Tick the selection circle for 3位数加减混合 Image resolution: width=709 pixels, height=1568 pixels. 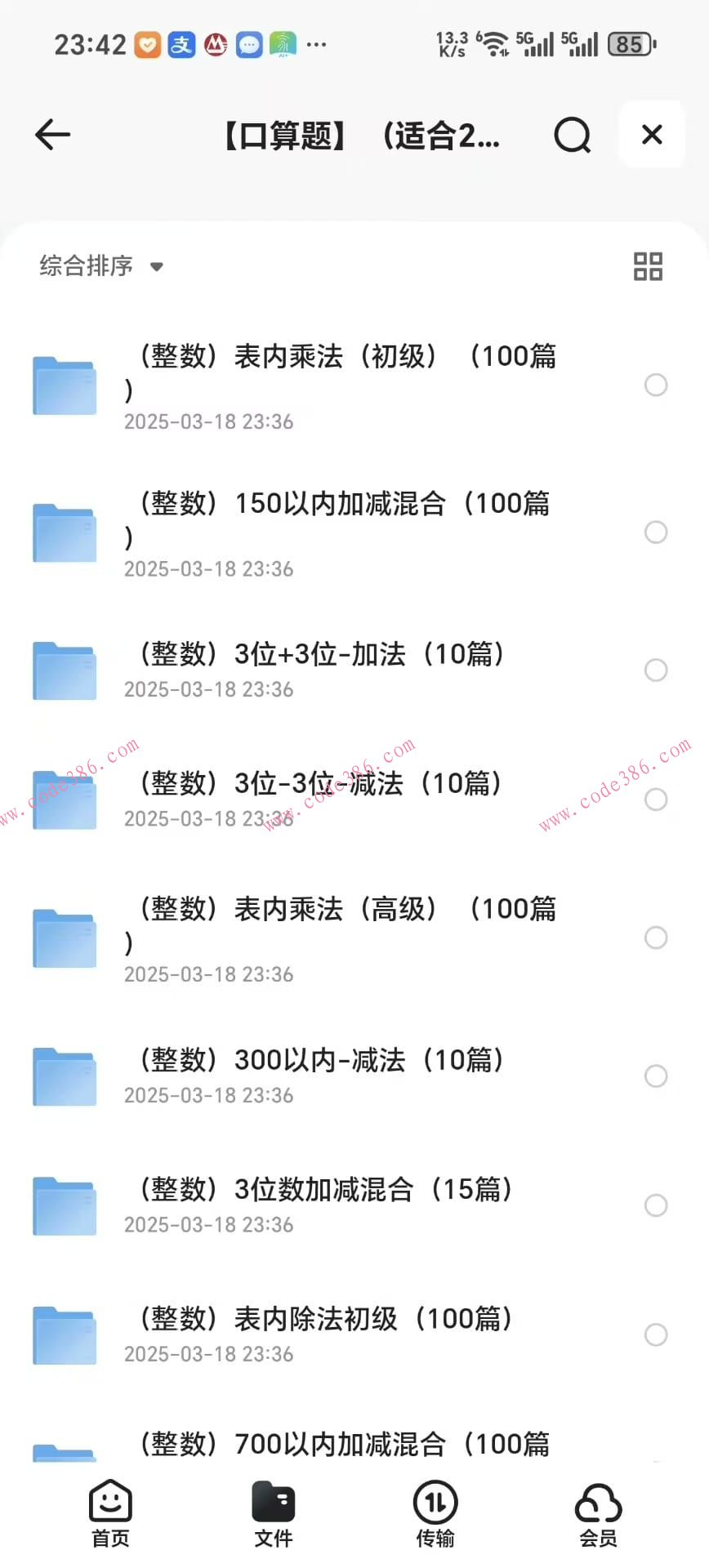tap(656, 1205)
